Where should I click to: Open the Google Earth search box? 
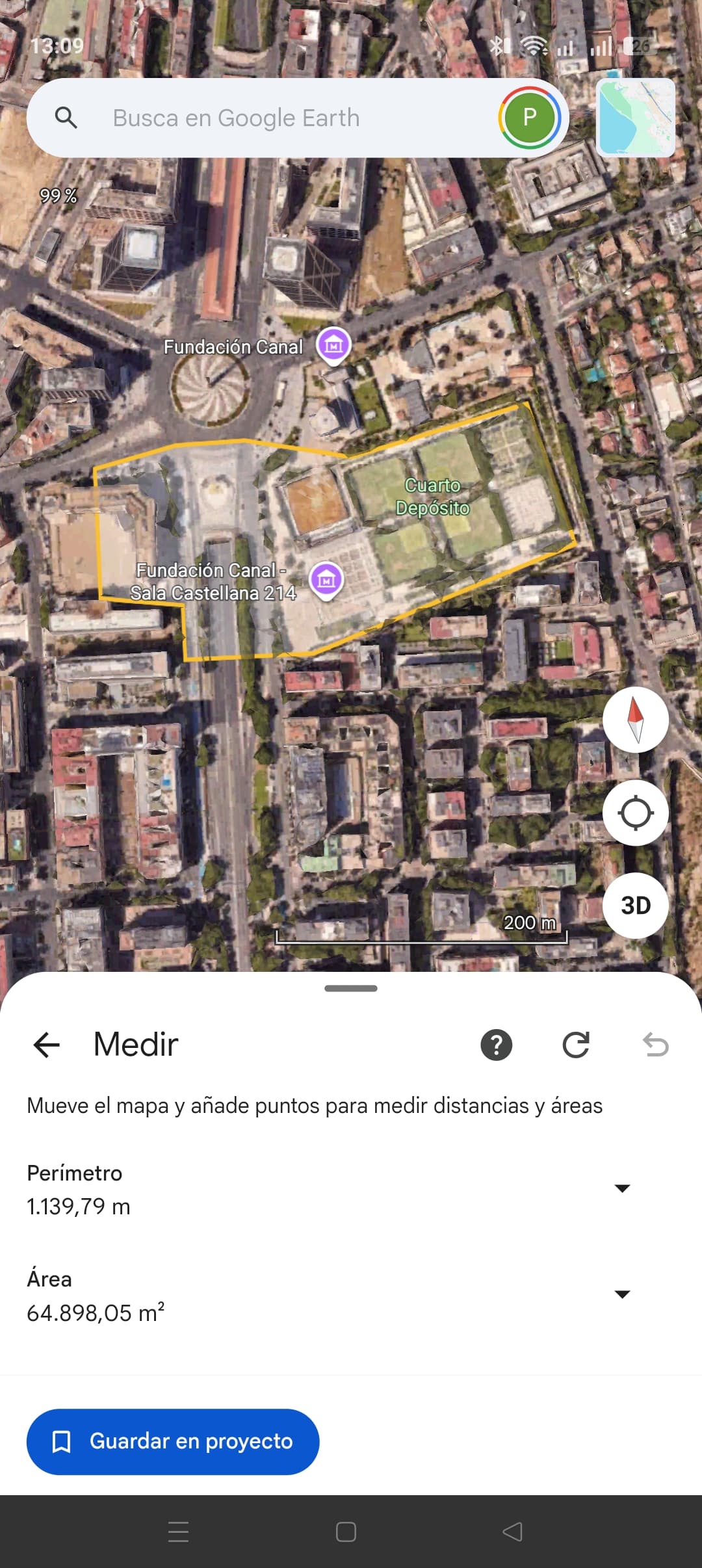coord(260,118)
